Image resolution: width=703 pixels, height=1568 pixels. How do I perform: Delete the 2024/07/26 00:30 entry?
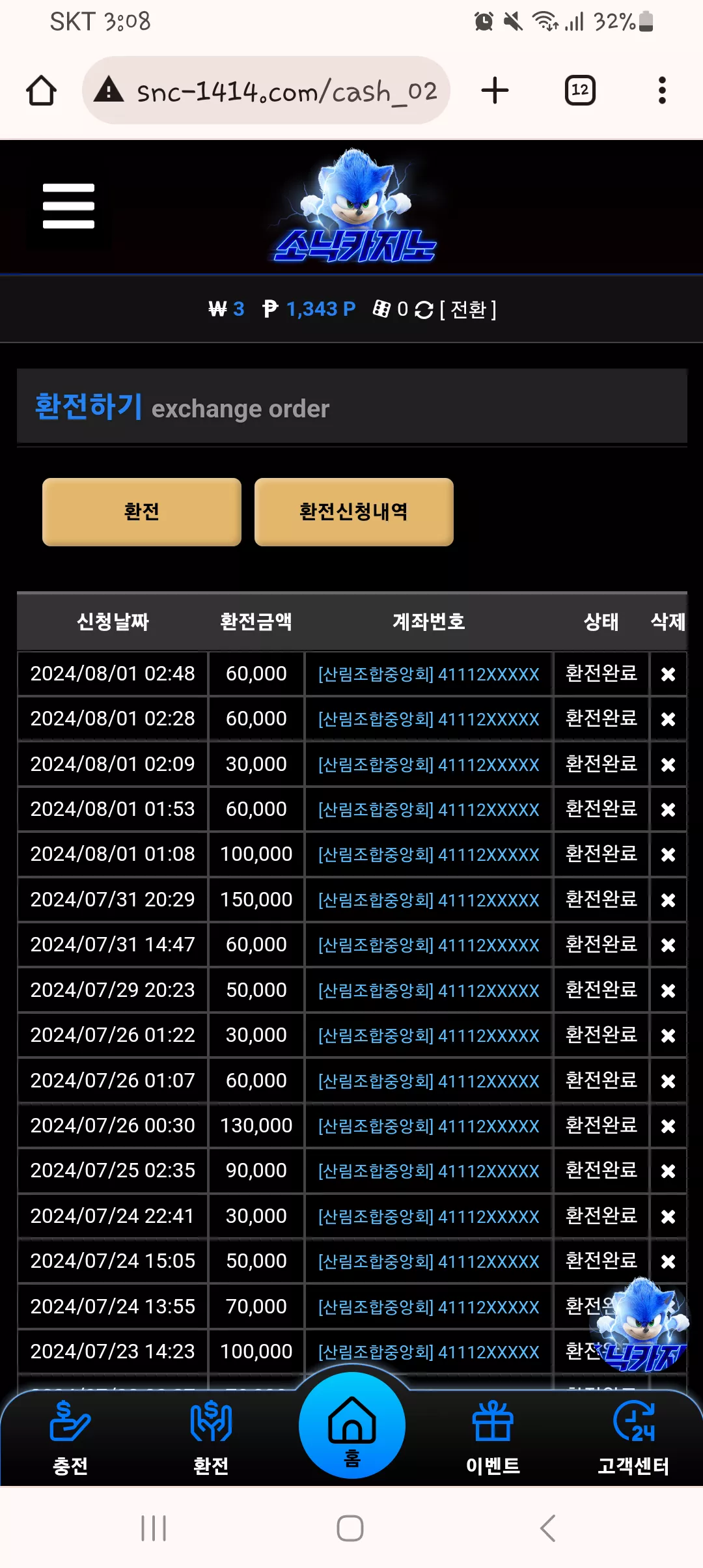point(668,1127)
